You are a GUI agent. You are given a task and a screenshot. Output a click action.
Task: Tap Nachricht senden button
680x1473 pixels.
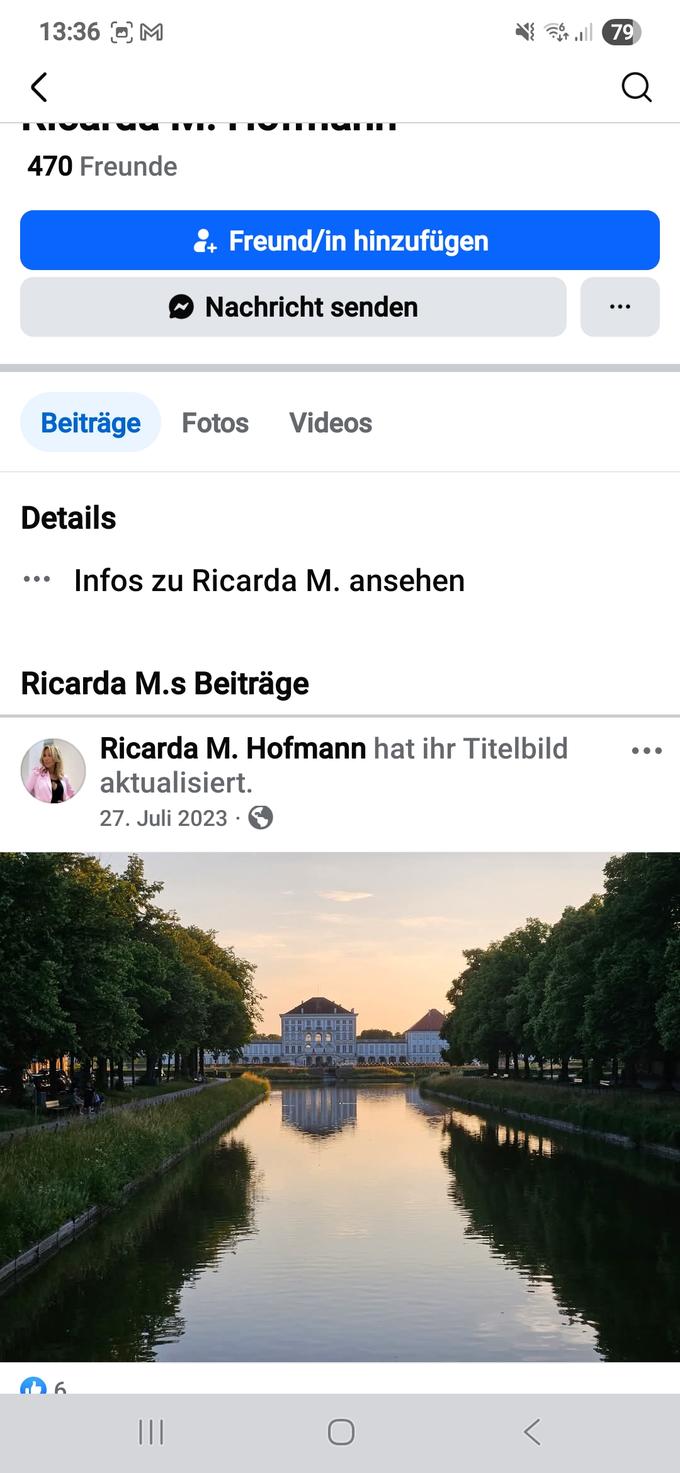(293, 307)
